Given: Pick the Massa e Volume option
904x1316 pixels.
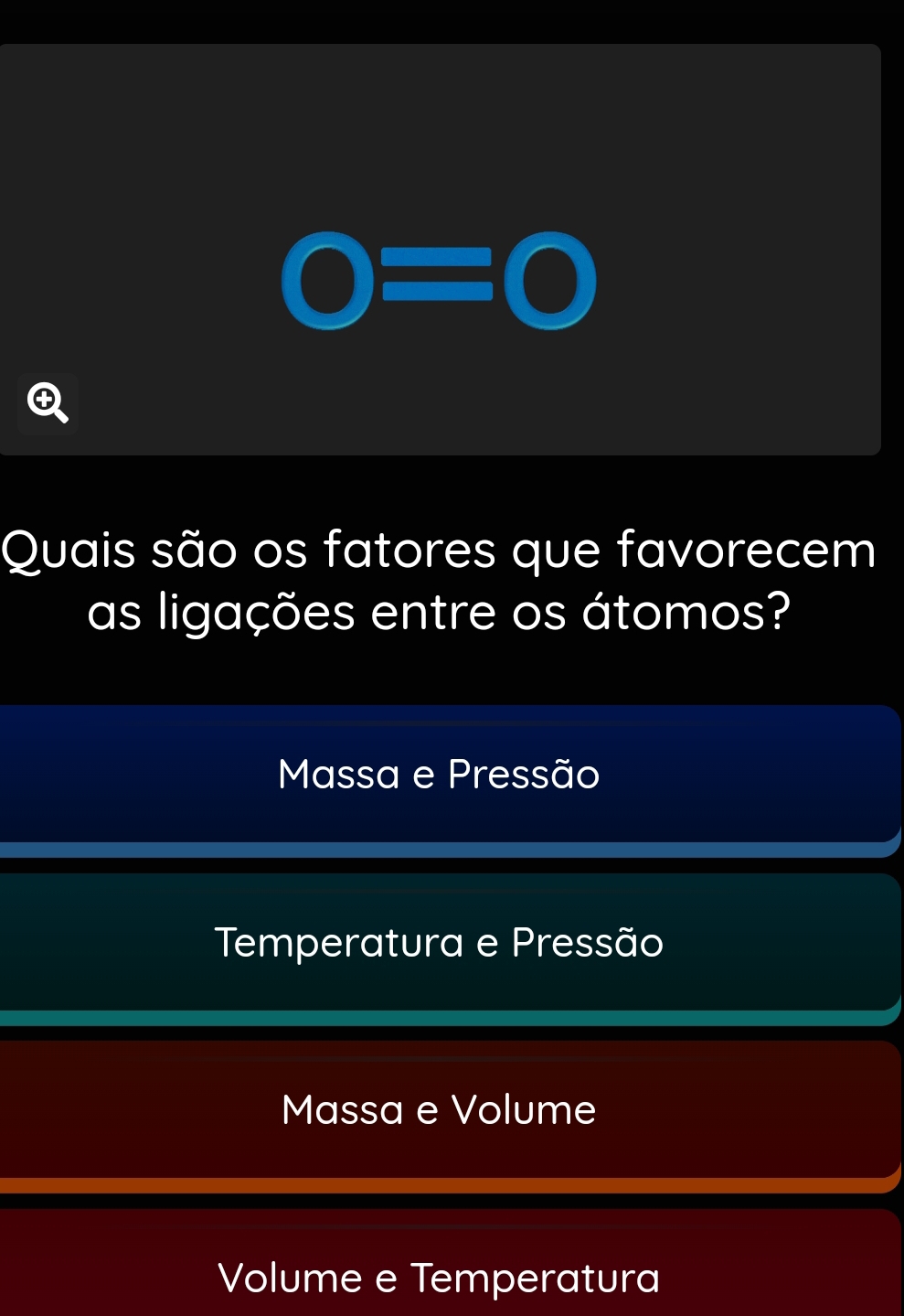Looking at the screenshot, I should tap(440, 1110).
